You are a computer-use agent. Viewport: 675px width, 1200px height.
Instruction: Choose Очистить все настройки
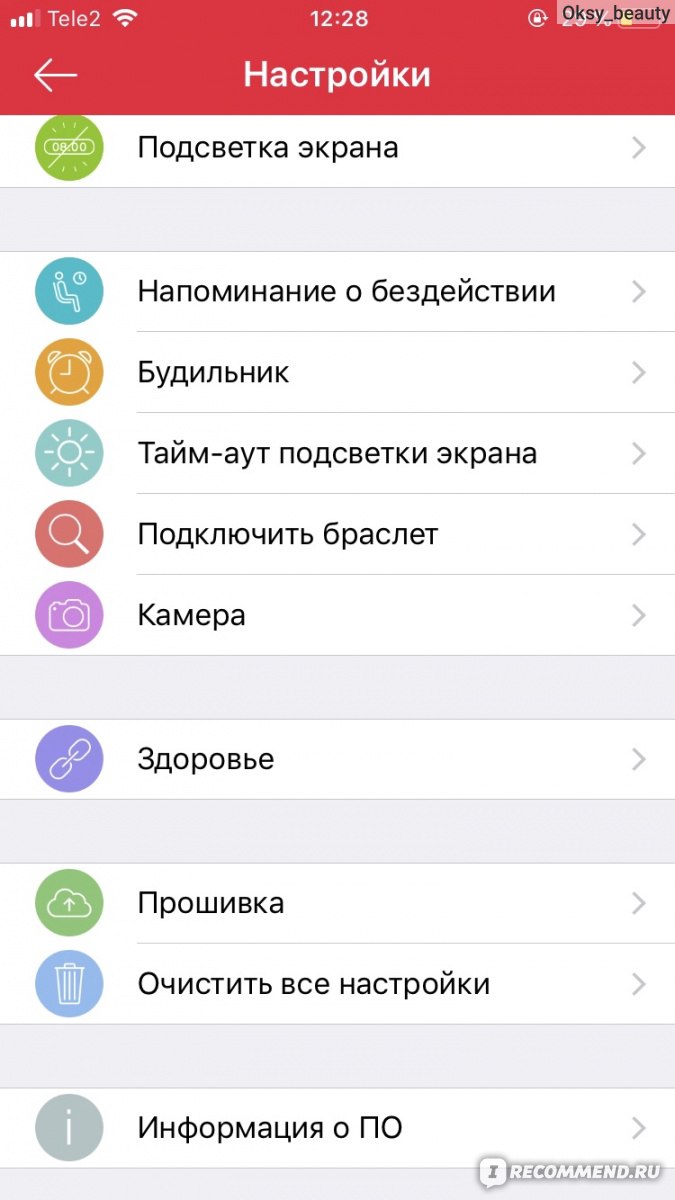(337, 984)
